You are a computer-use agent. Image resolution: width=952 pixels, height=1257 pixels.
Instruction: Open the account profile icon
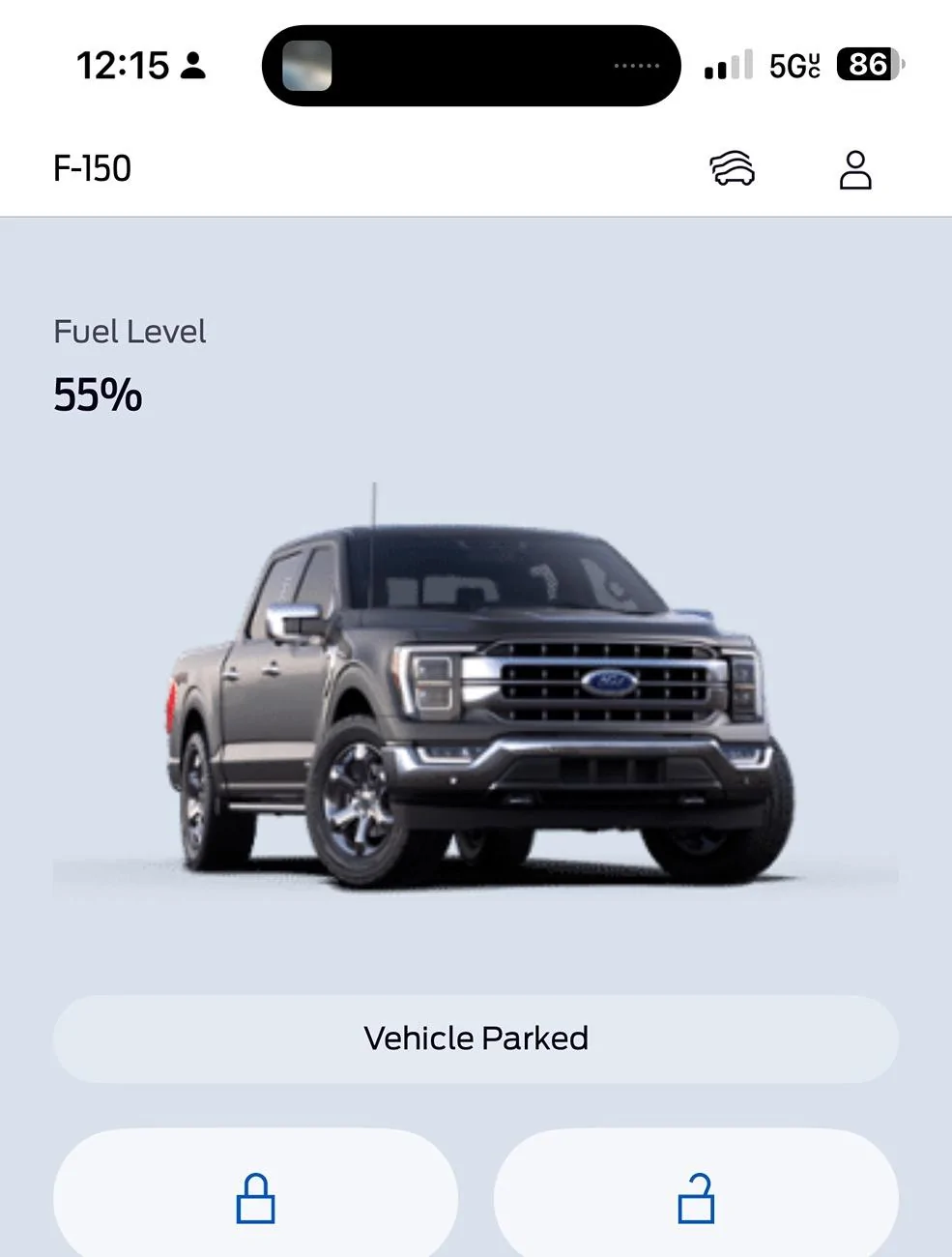pos(854,169)
